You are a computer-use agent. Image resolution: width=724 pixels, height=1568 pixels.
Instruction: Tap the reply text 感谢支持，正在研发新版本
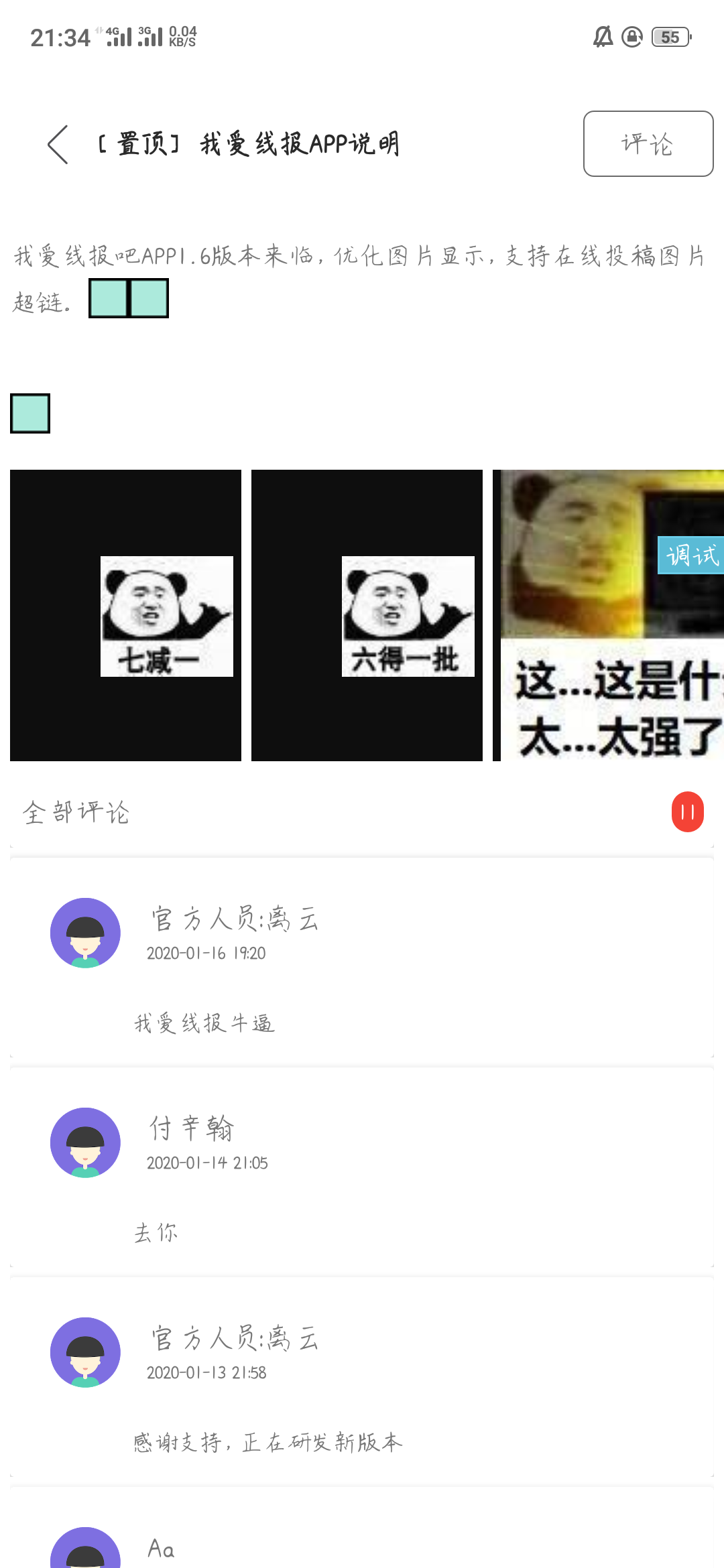coord(267,1443)
